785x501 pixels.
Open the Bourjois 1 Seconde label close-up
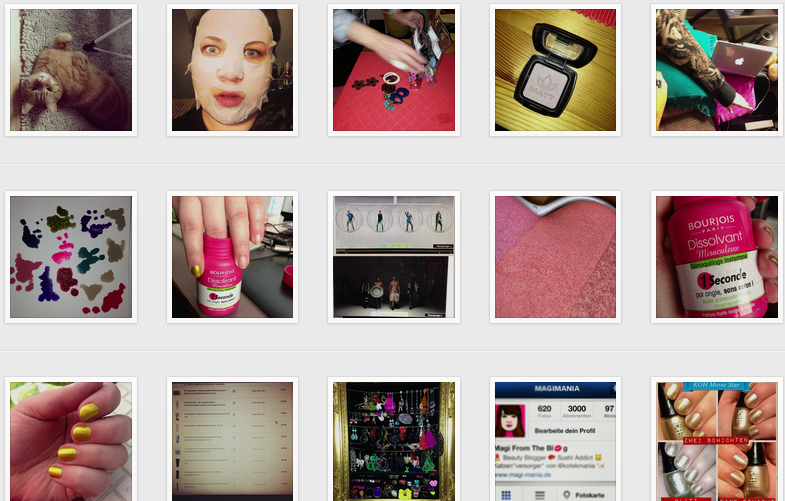coord(716,256)
